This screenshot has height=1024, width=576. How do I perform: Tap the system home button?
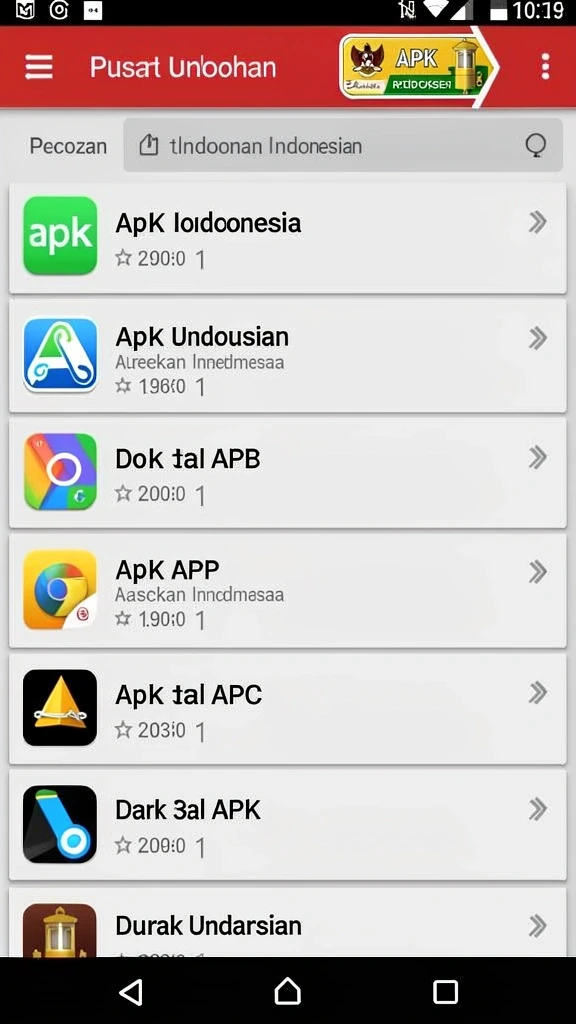pos(287,992)
